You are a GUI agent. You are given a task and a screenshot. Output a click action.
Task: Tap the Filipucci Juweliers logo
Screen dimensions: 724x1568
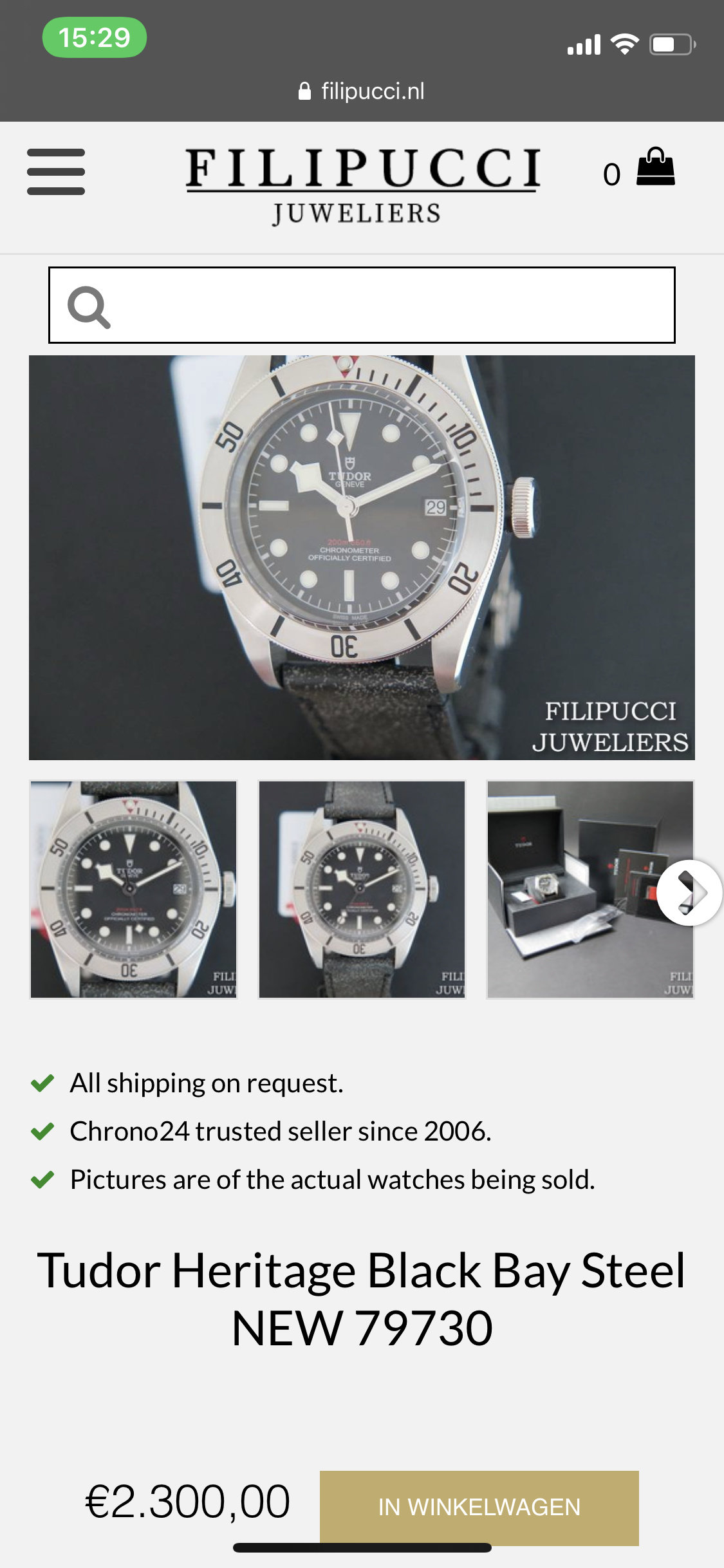click(x=362, y=186)
